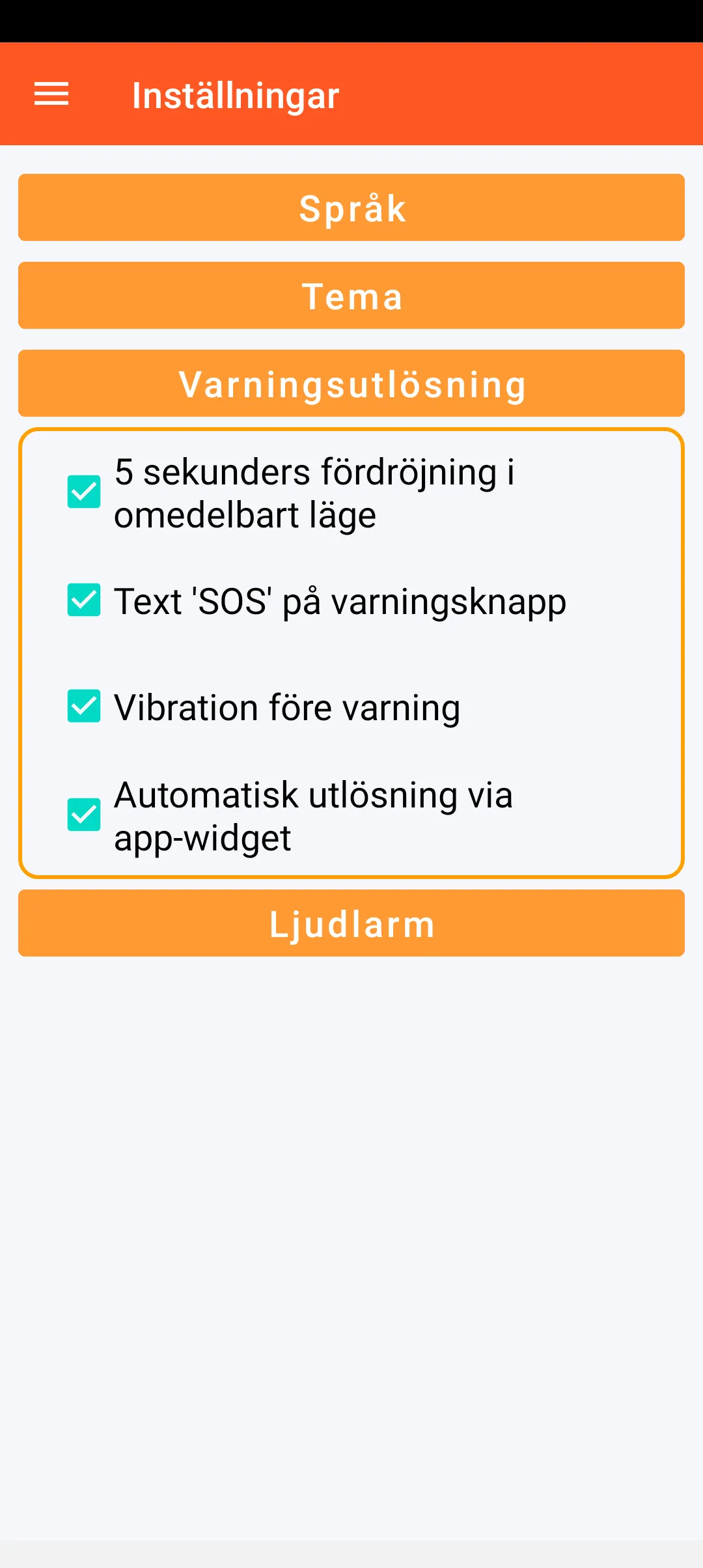Viewport: 703px width, 1568px height.
Task: Expand the Ljudlarm section
Action: click(x=351, y=923)
